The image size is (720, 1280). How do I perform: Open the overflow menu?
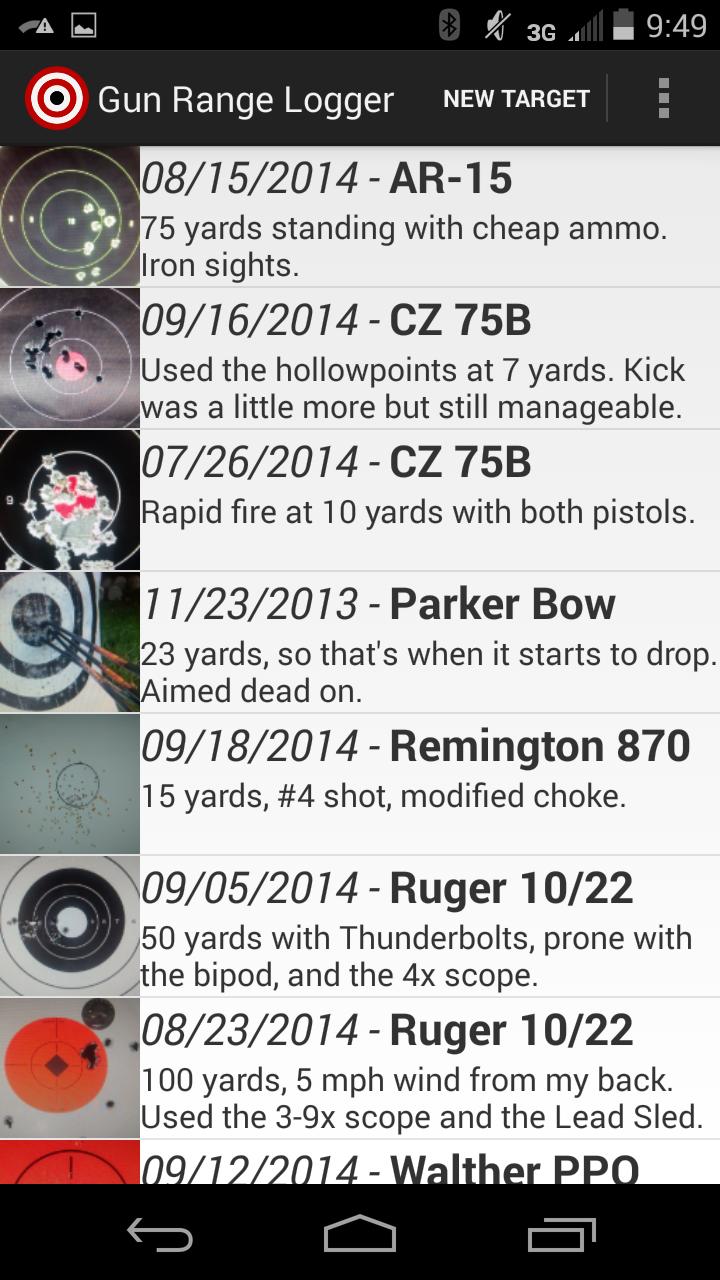663,99
